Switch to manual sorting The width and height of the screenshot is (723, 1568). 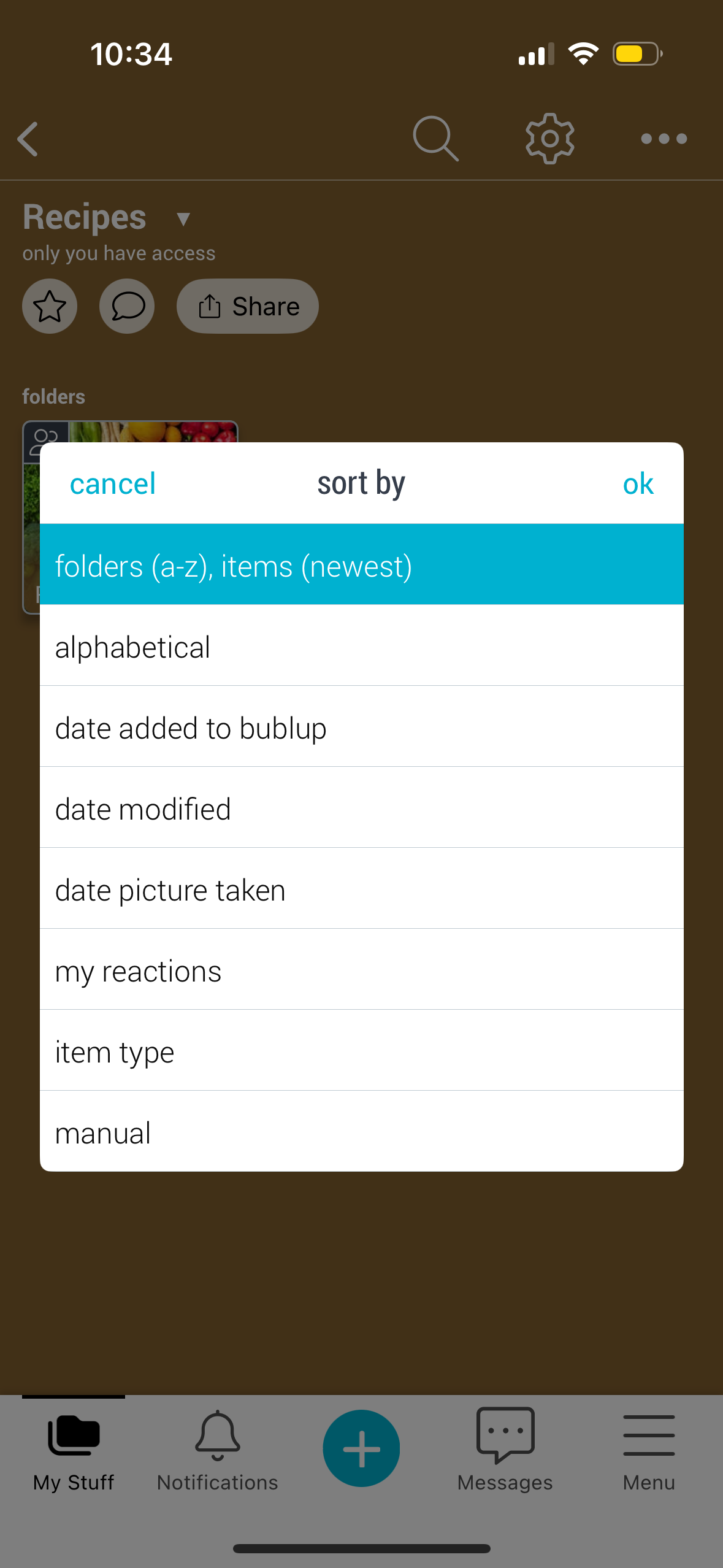[362, 1131]
